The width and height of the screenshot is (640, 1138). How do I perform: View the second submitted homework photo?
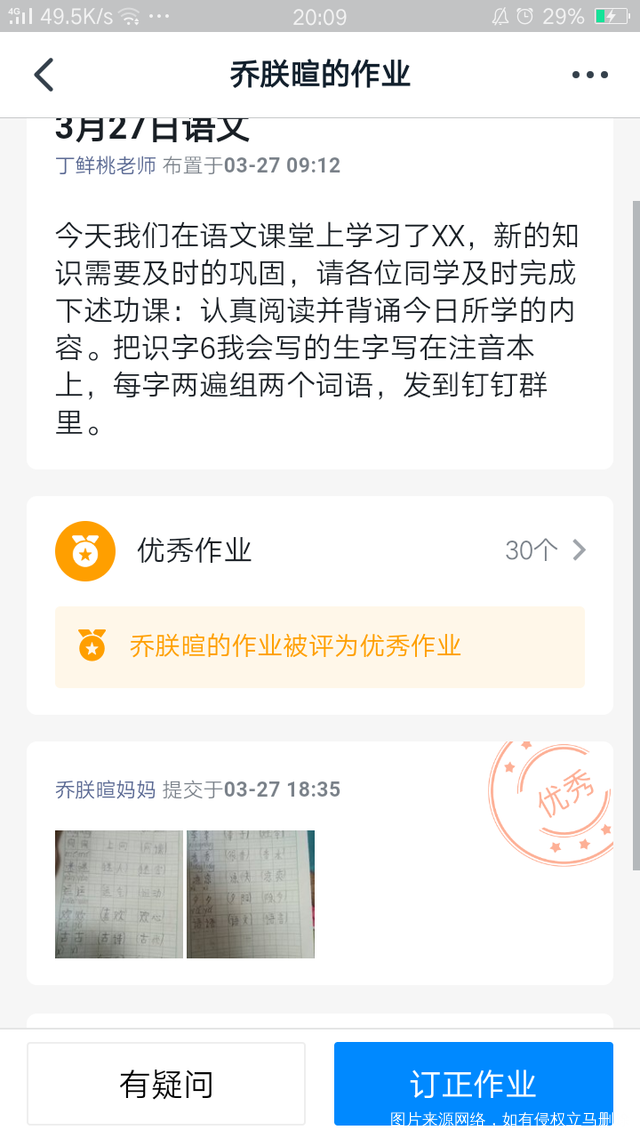251,894
